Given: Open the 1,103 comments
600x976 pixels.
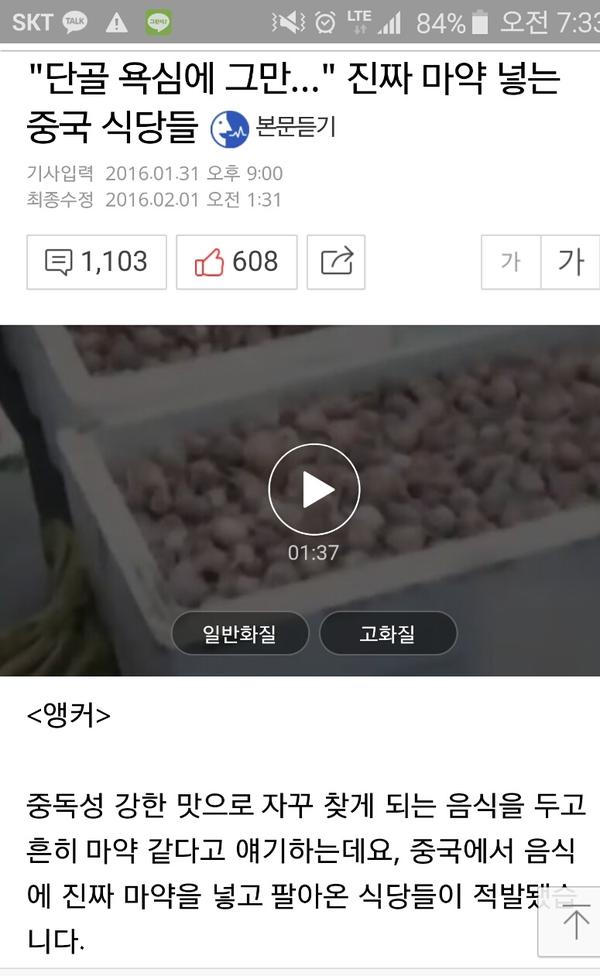Looking at the screenshot, I should pyautogui.click(x=97, y=262).
